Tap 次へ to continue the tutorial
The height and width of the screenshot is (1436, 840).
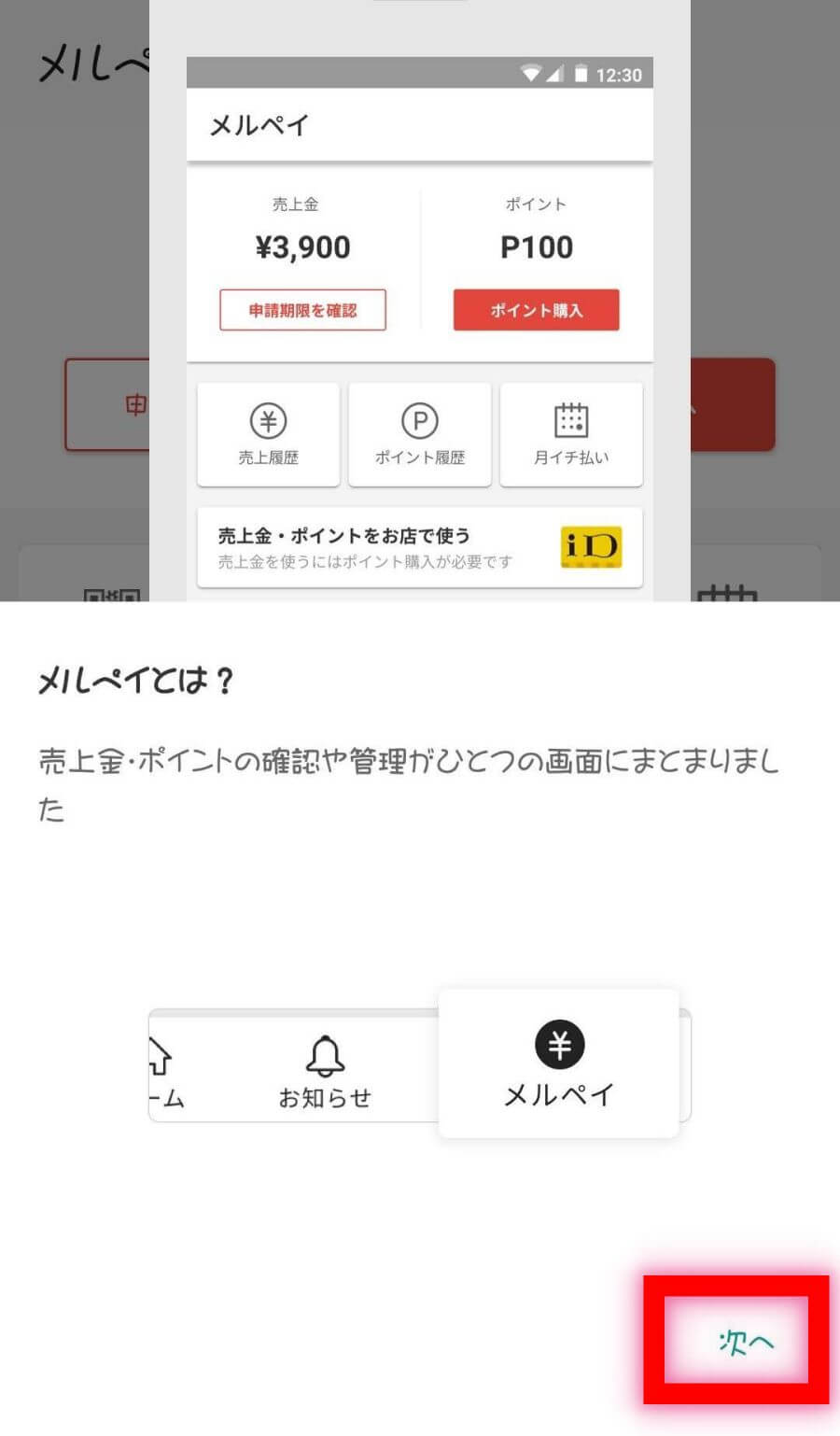pos(747,1343)
